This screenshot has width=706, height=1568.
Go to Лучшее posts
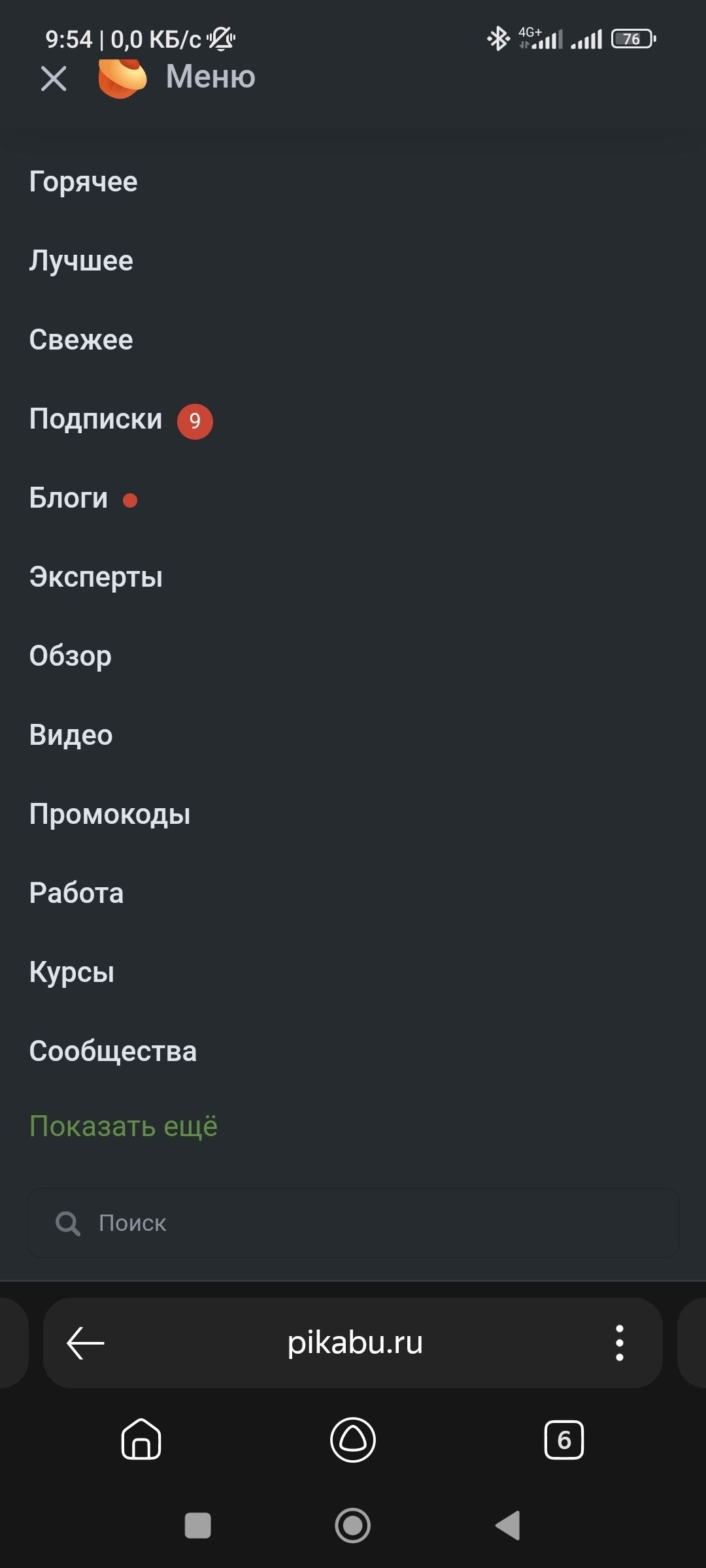click(81, 261)
